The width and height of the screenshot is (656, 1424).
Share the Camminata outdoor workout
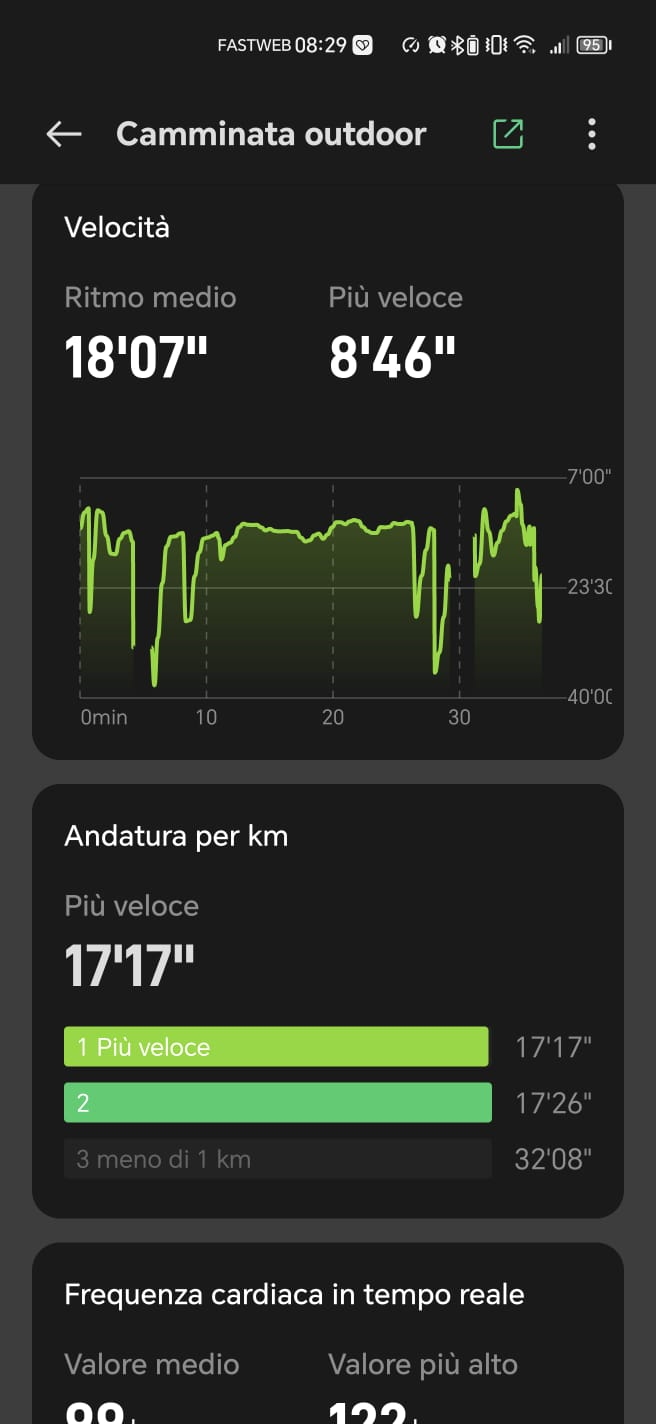508,134
